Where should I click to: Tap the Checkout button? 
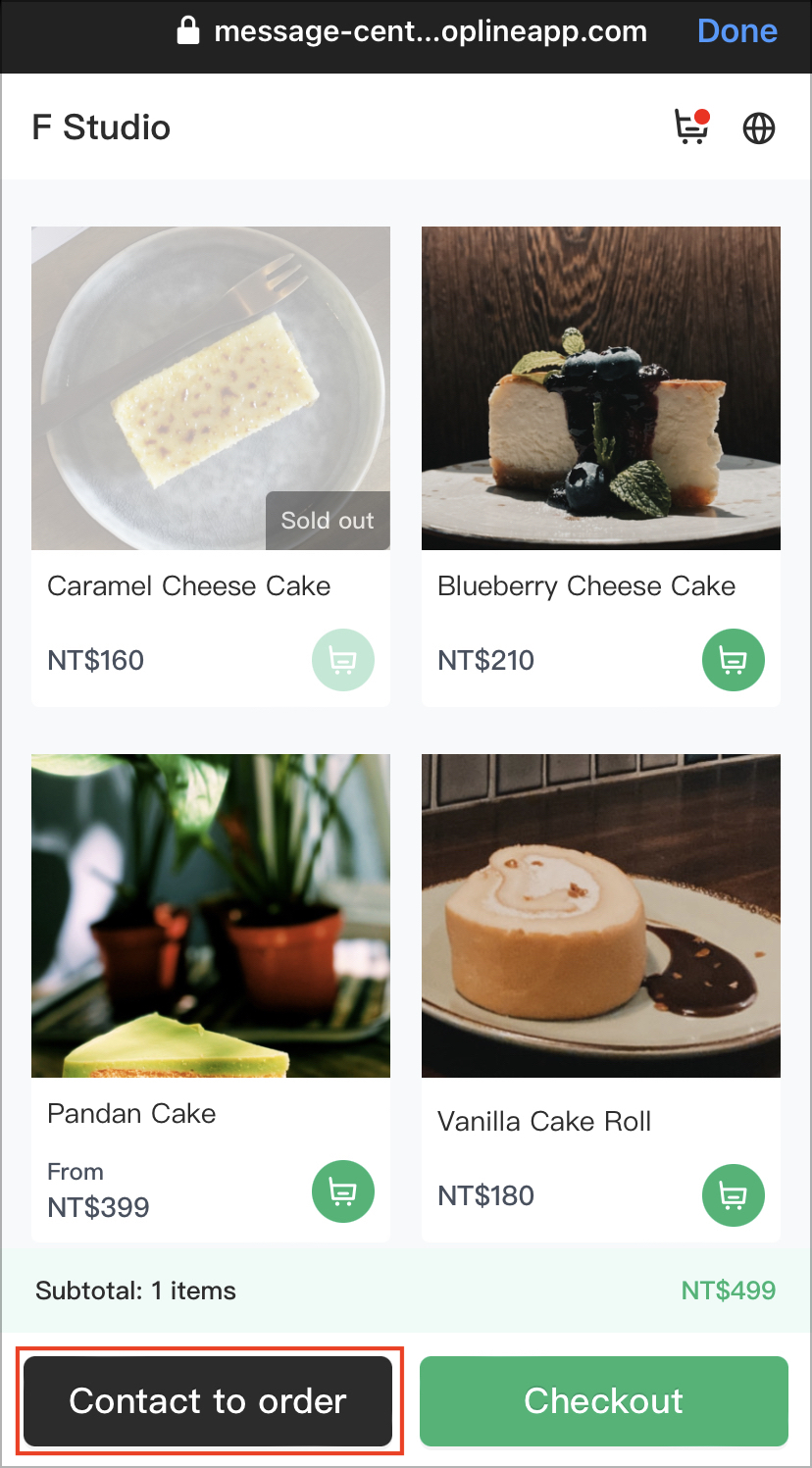[603, 1401]
